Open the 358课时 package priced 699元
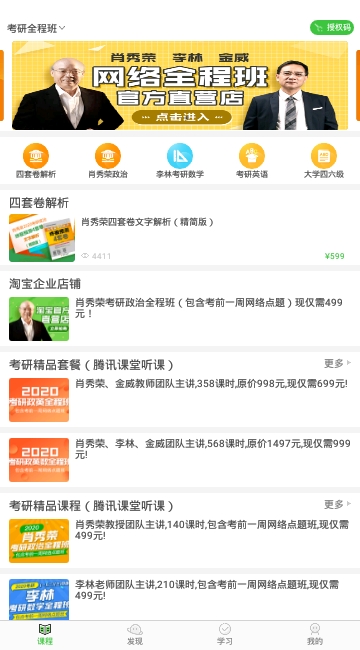This screenshot has height=650, width=360. coord(180,400)
